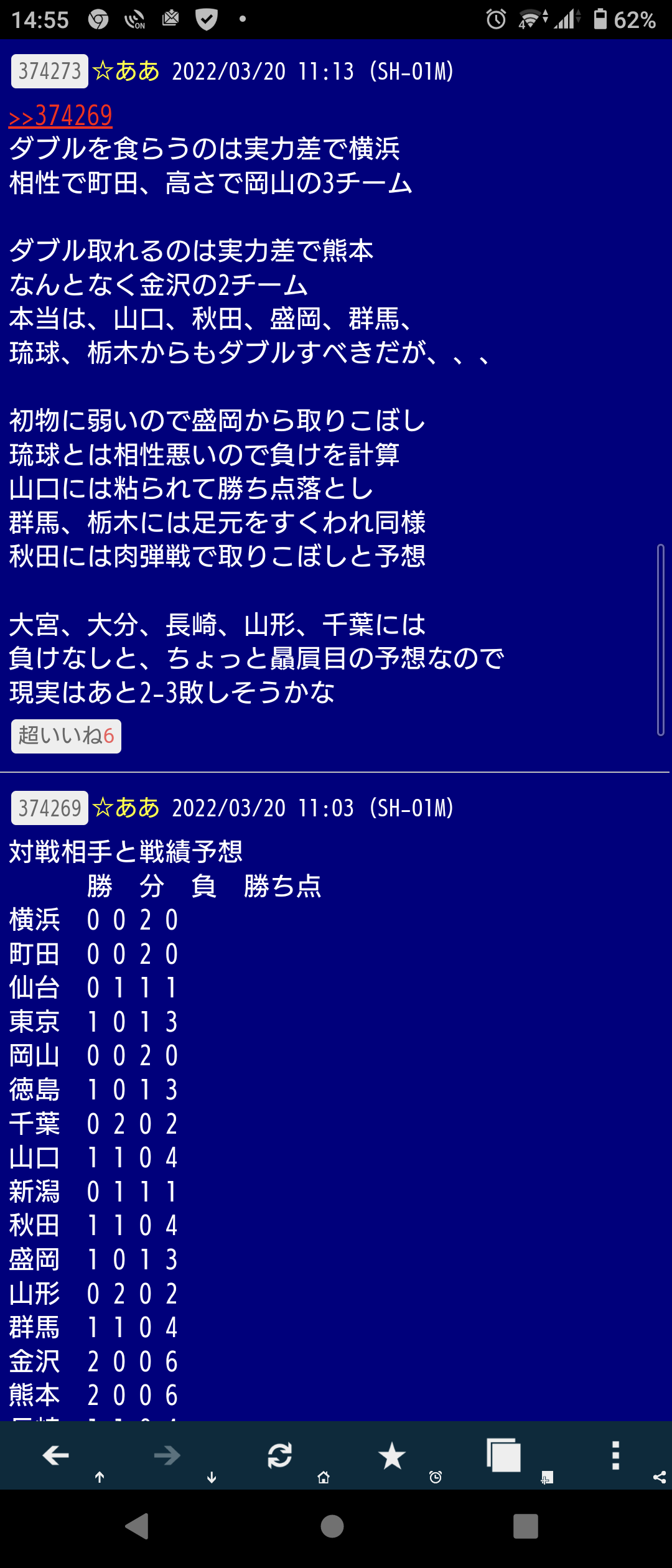The height and width of the screenshot is (1568, 672).
Task: Reload the page
Action: 279,1455
